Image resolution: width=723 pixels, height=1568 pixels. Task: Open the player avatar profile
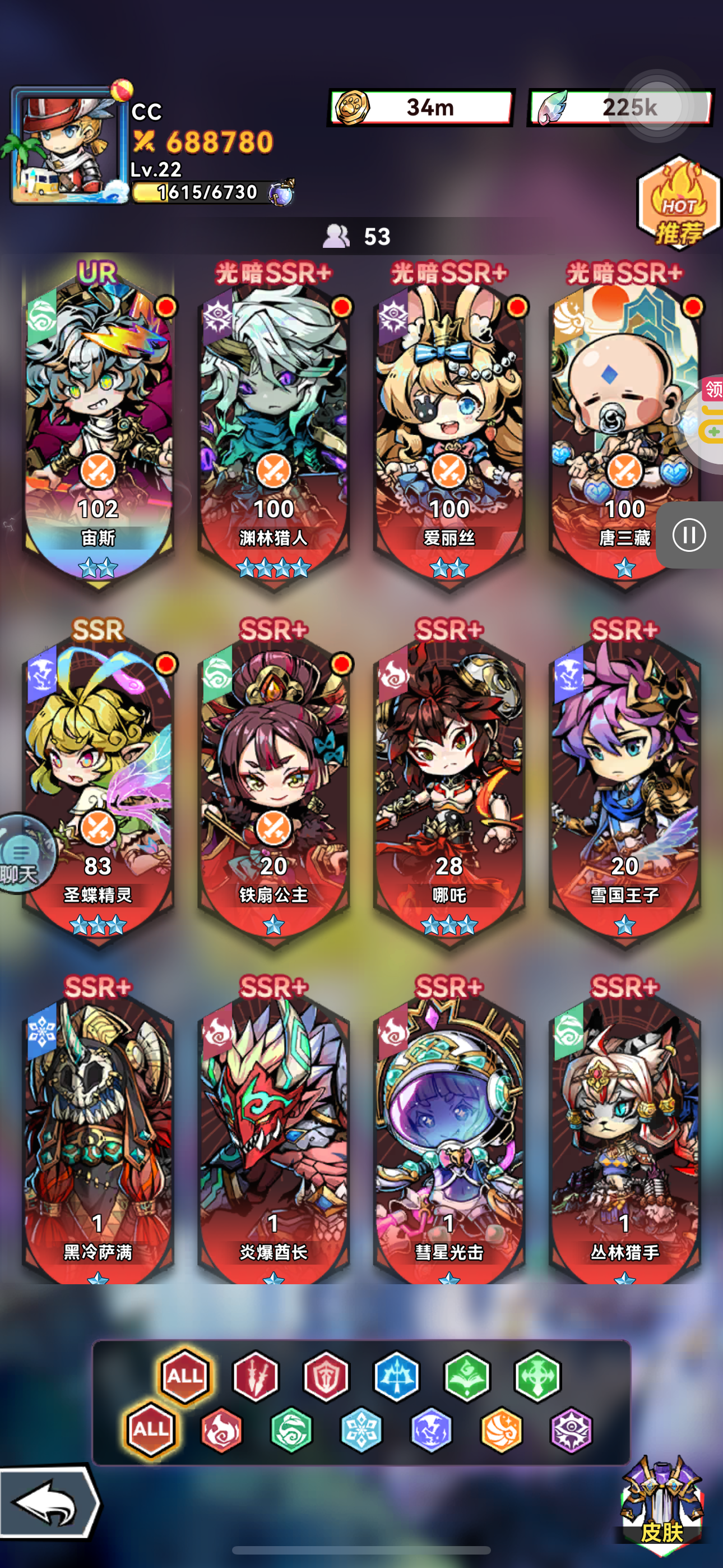[x=66, y=146]
